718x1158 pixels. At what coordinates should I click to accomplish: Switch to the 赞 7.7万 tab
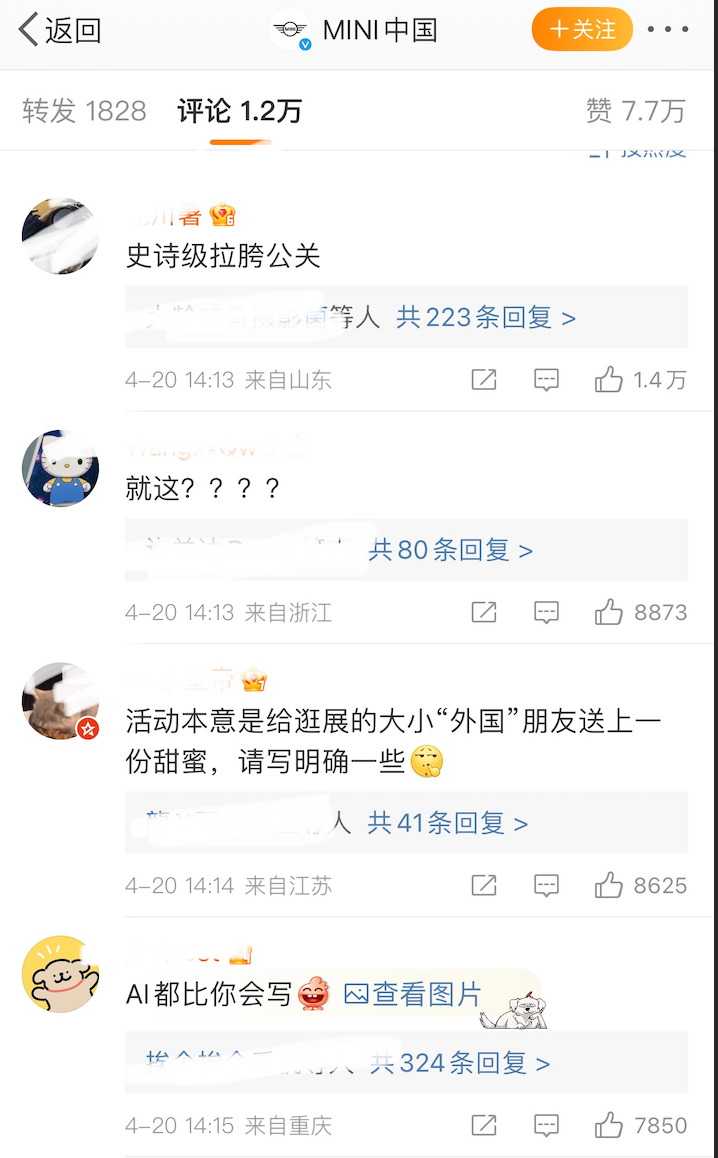[x=635, y=111]
